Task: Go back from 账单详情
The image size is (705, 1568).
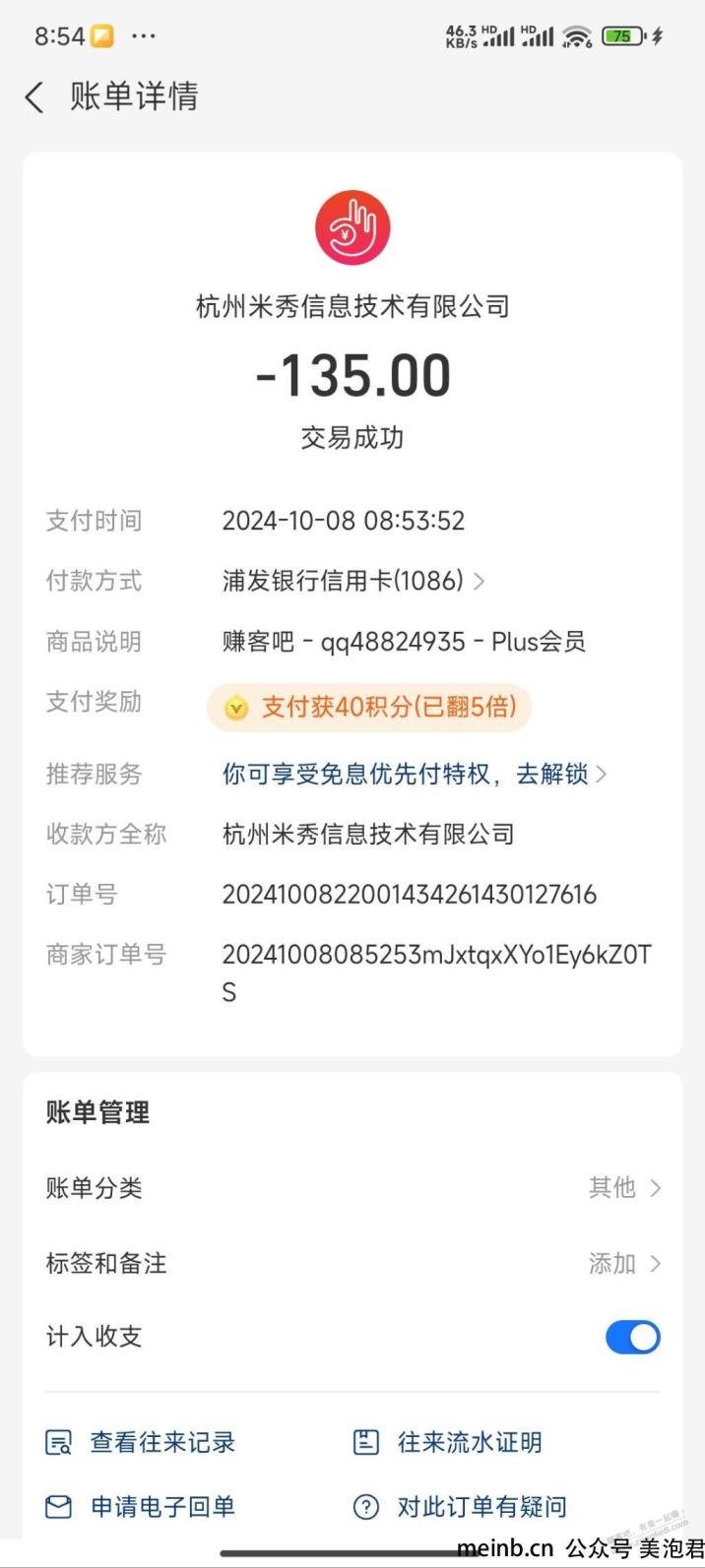Action: [34, 97]
